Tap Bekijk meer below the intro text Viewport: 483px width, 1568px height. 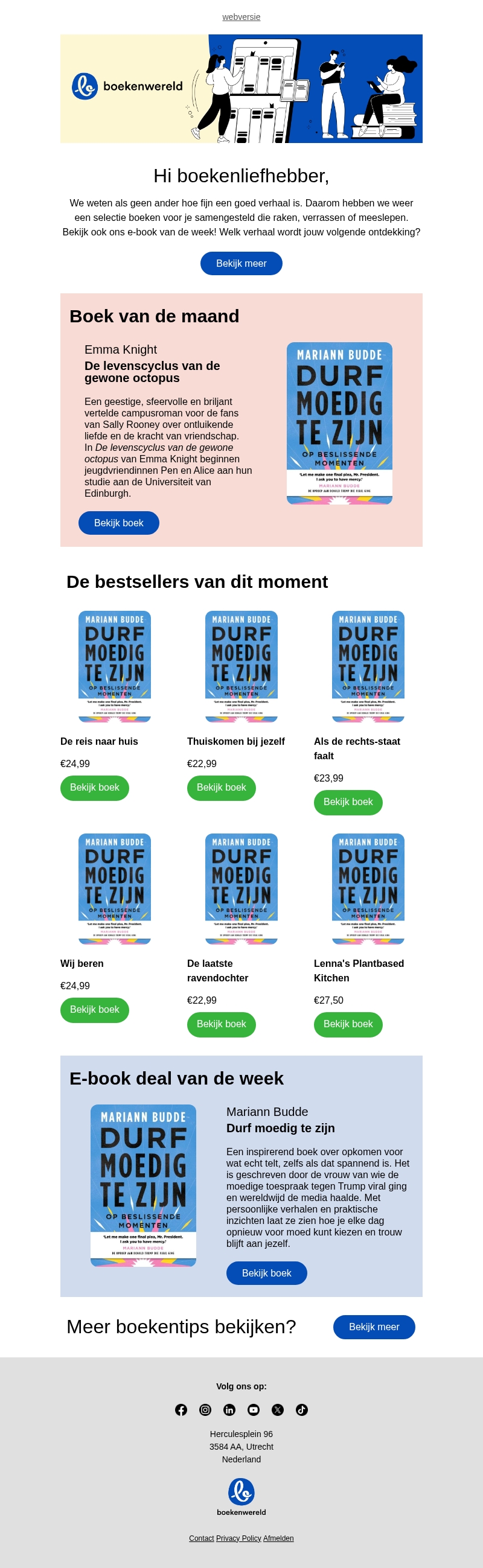click(x=241, y=264)
